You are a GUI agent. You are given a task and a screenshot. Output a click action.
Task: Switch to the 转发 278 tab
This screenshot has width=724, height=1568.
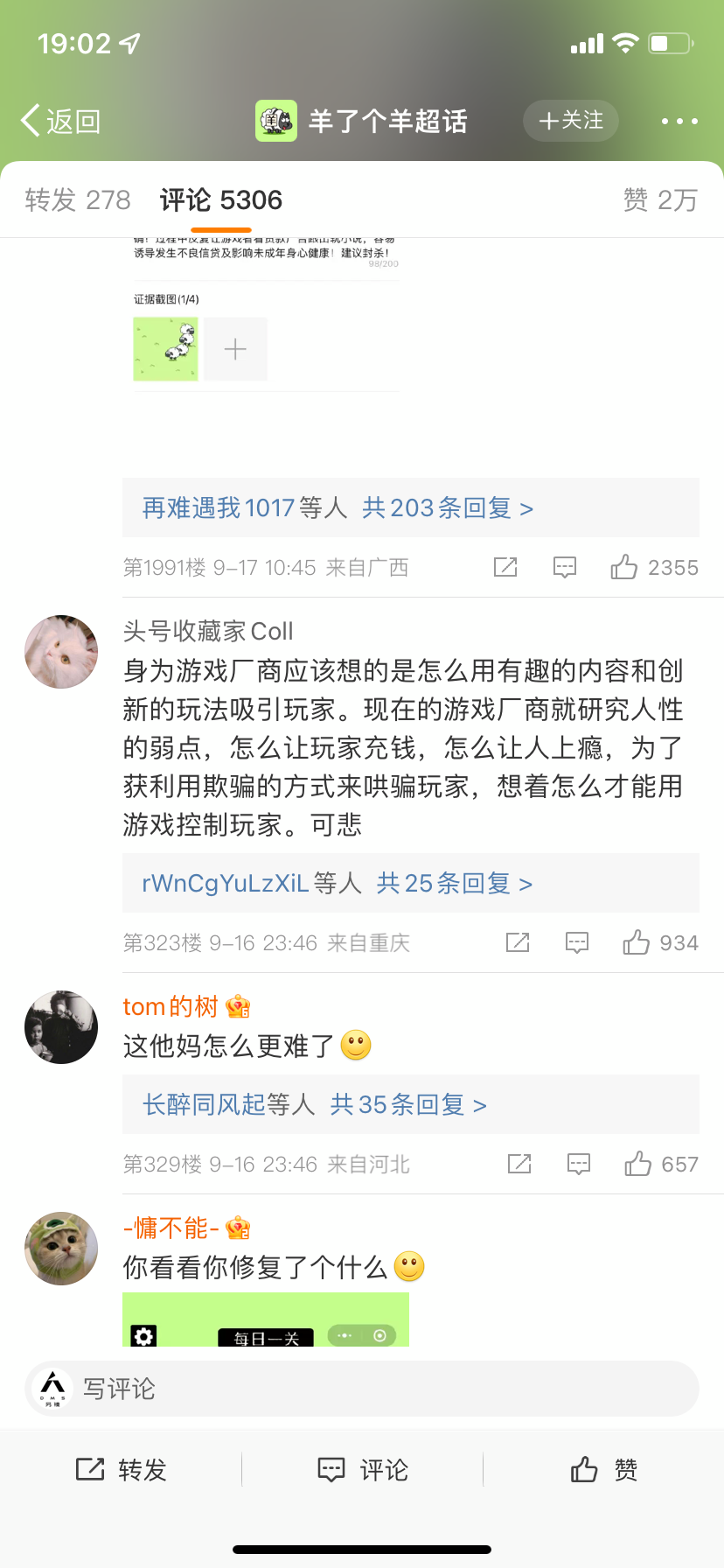coord(78,200)
